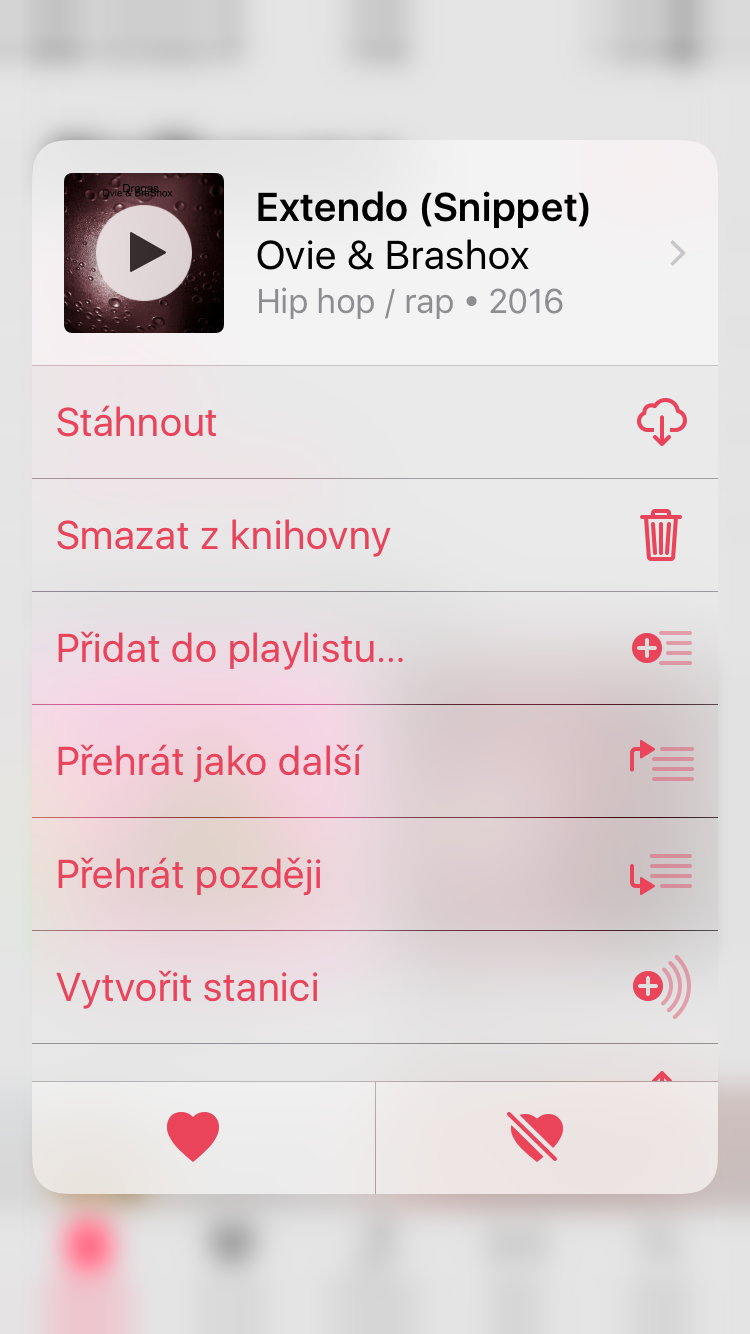Select Stáhnout to download the song
Screen dimensions: 750x1334
(374, 422)
